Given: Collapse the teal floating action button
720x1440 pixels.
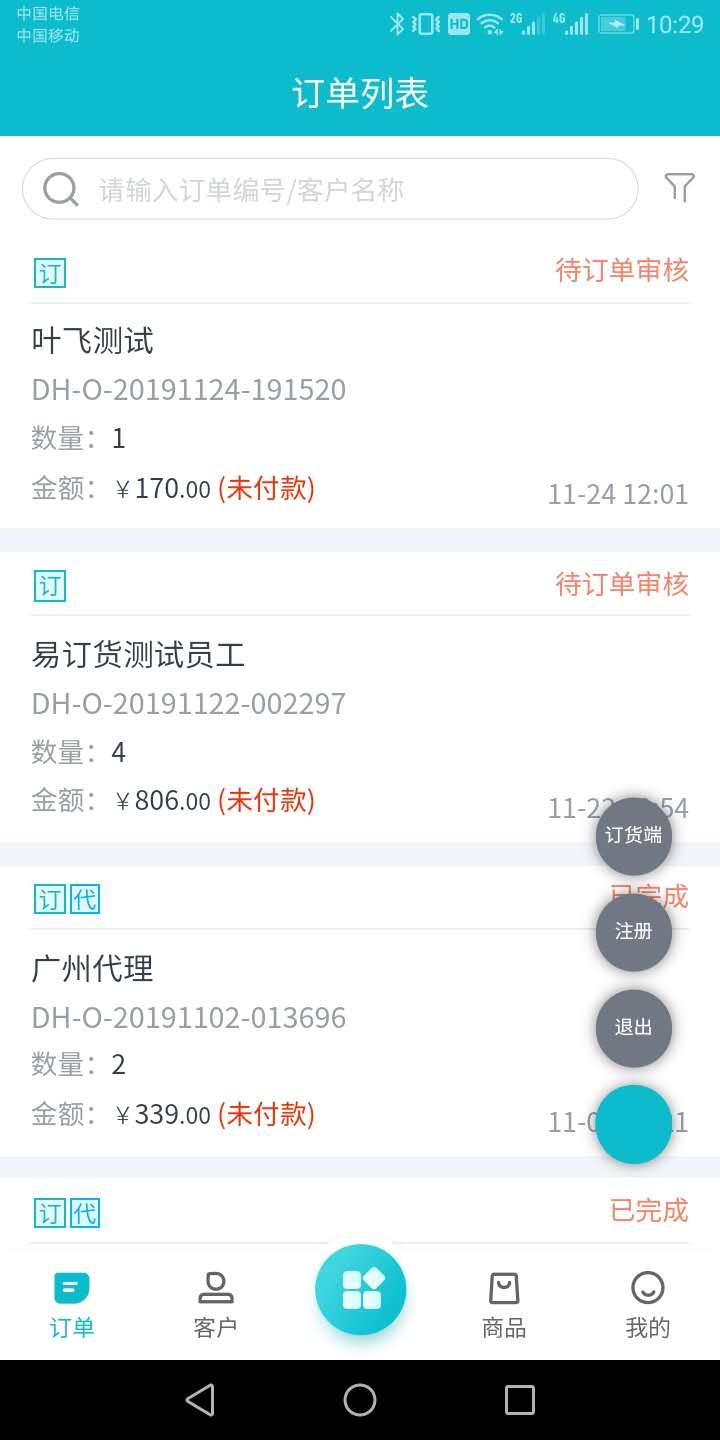Looking at the screenshot, I should [634, 1124].
